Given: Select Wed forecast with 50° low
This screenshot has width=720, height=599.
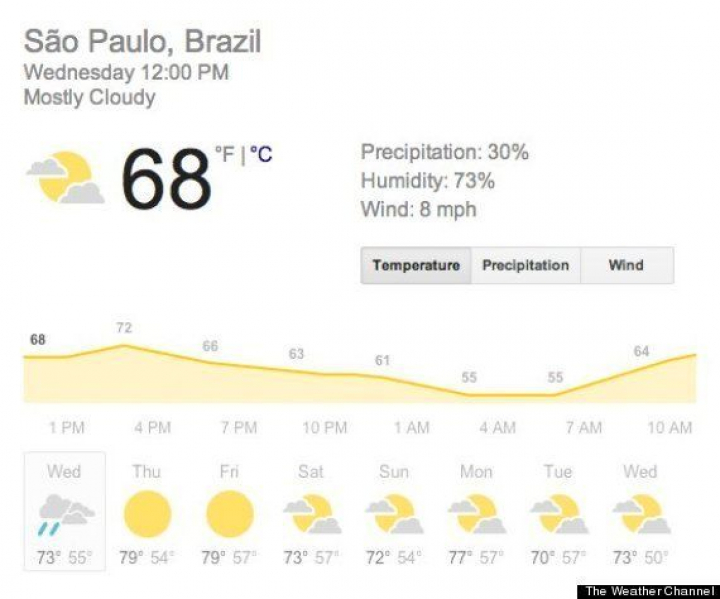Looking at the screenshot, I should point(640,514).
